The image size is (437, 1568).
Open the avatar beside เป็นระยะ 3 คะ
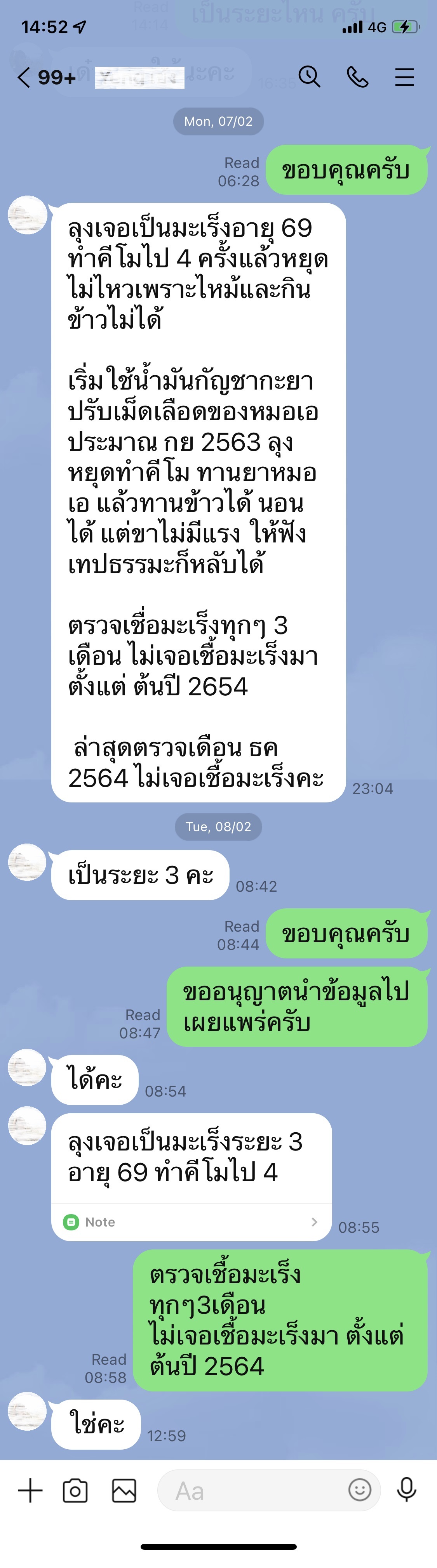pos(27,862)
